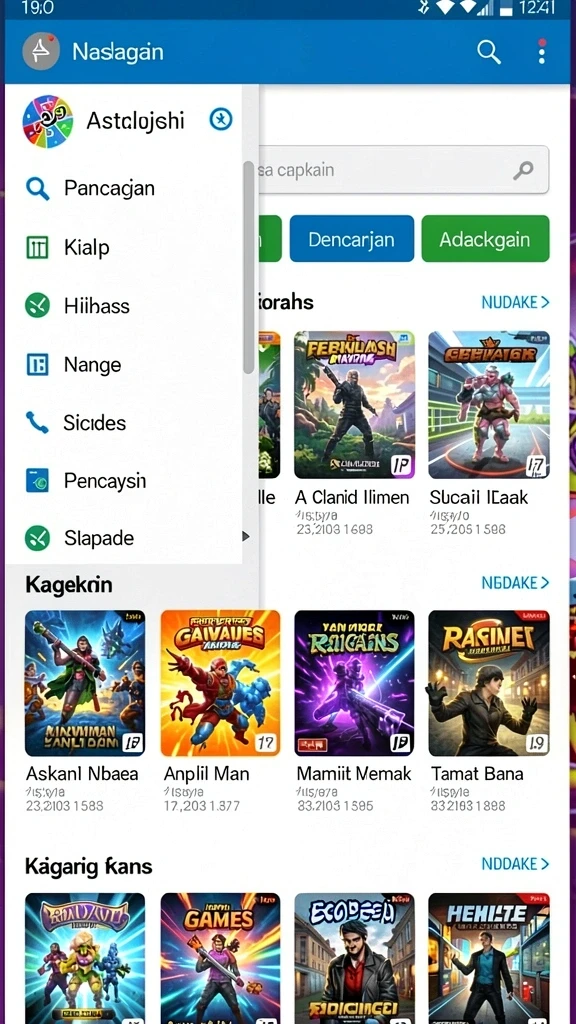Tap the green Adackgain button
Viewport: 576px width, 1024px height.
coord(485,239)
